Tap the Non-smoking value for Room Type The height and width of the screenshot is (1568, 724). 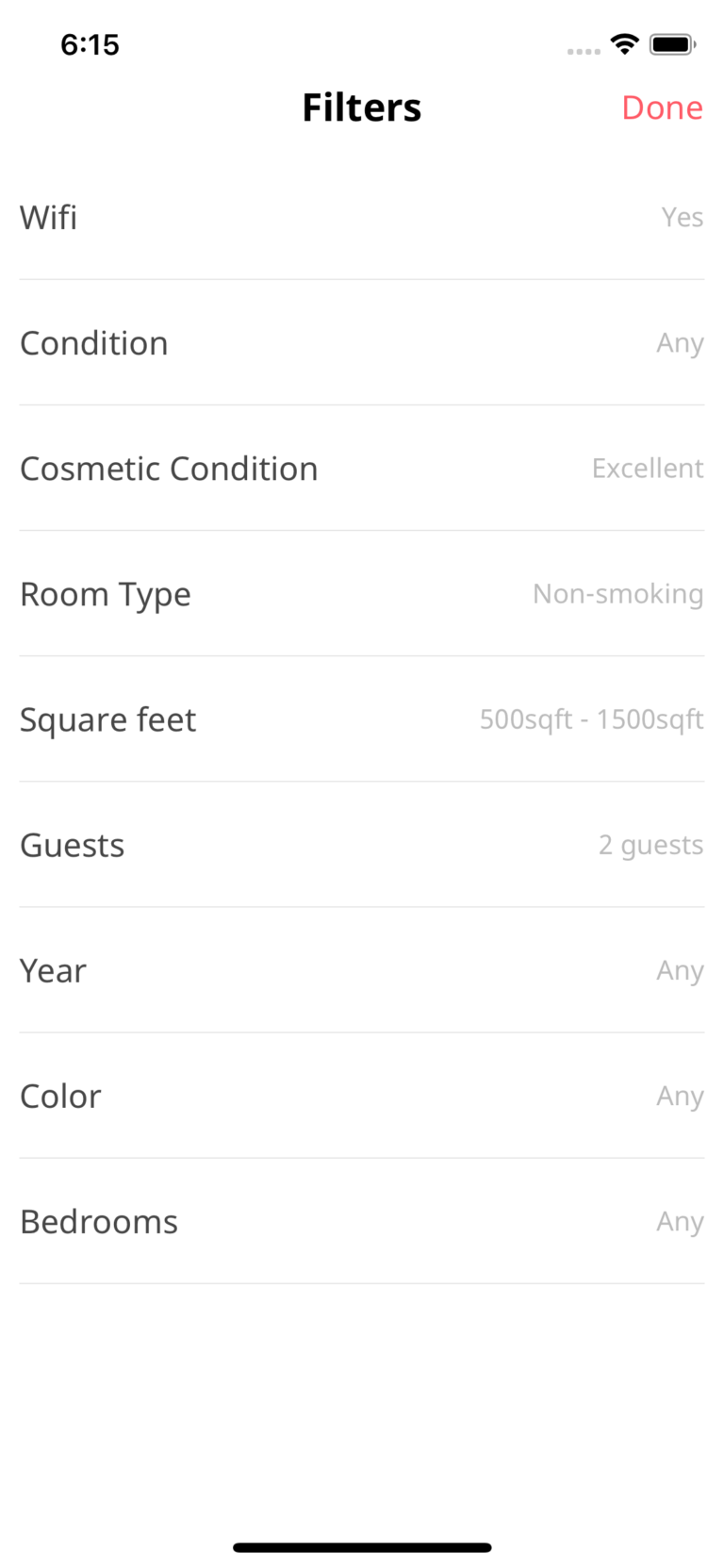(x=618, y=593)
